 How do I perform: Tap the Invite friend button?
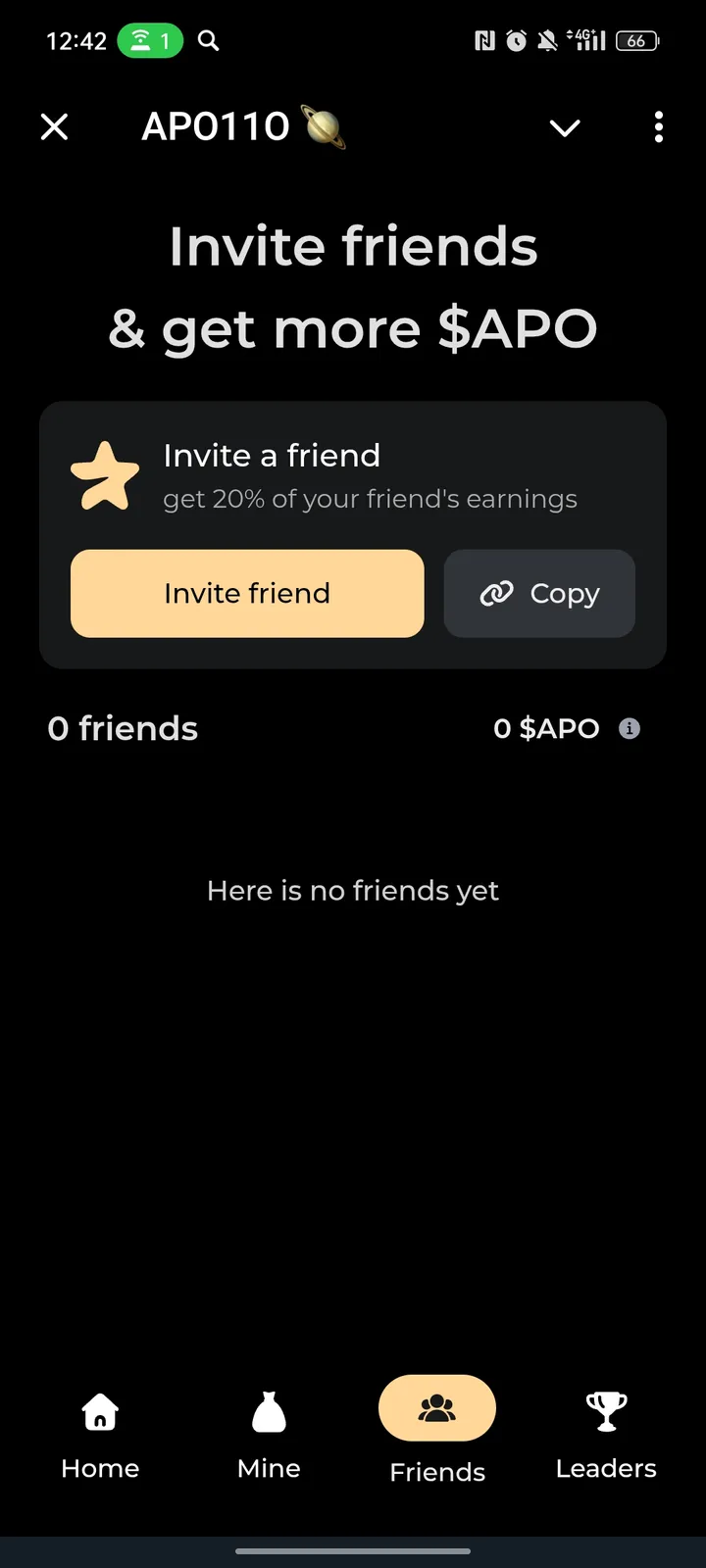coord(247,593)
